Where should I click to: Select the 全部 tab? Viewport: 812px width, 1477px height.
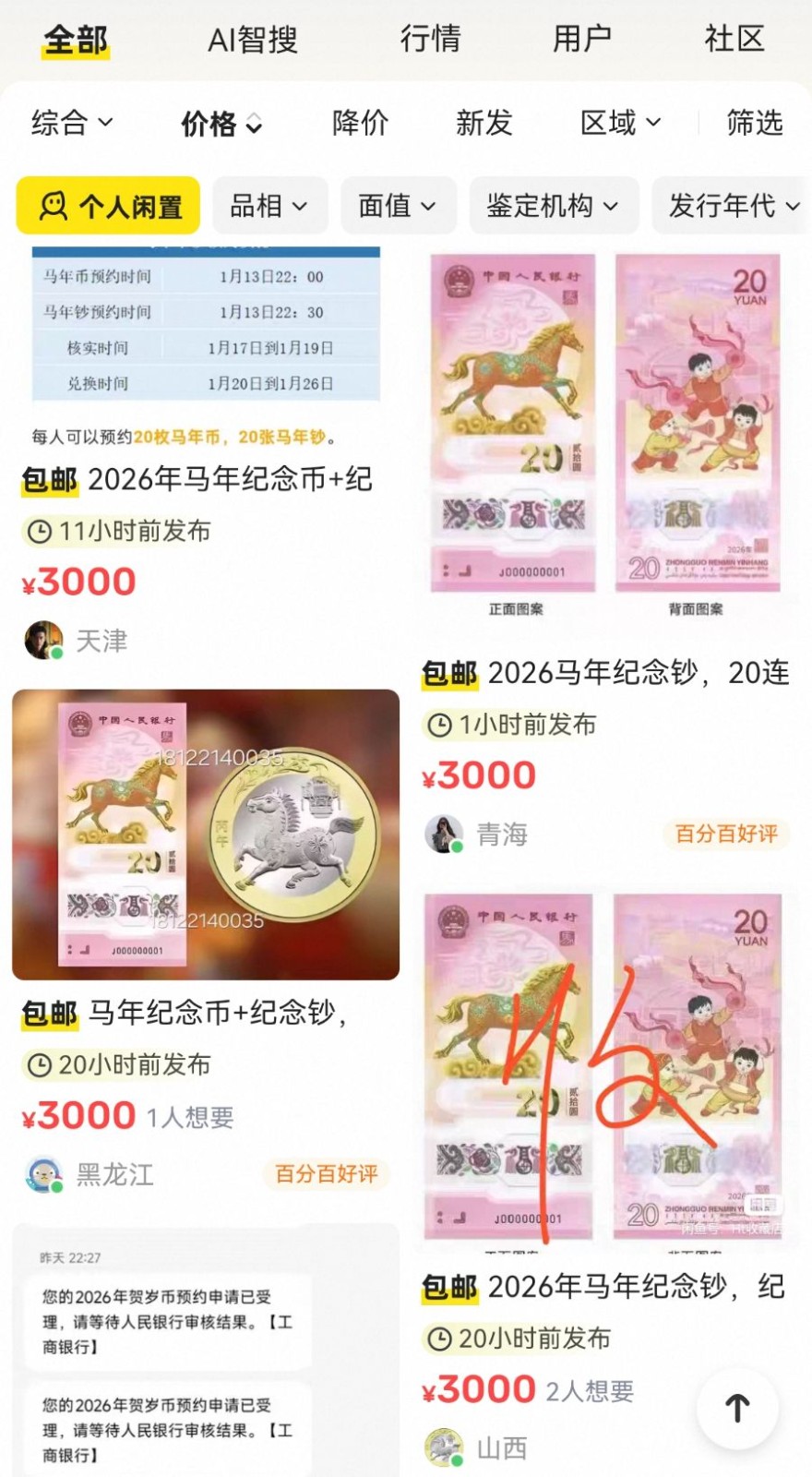coord(76,40)
